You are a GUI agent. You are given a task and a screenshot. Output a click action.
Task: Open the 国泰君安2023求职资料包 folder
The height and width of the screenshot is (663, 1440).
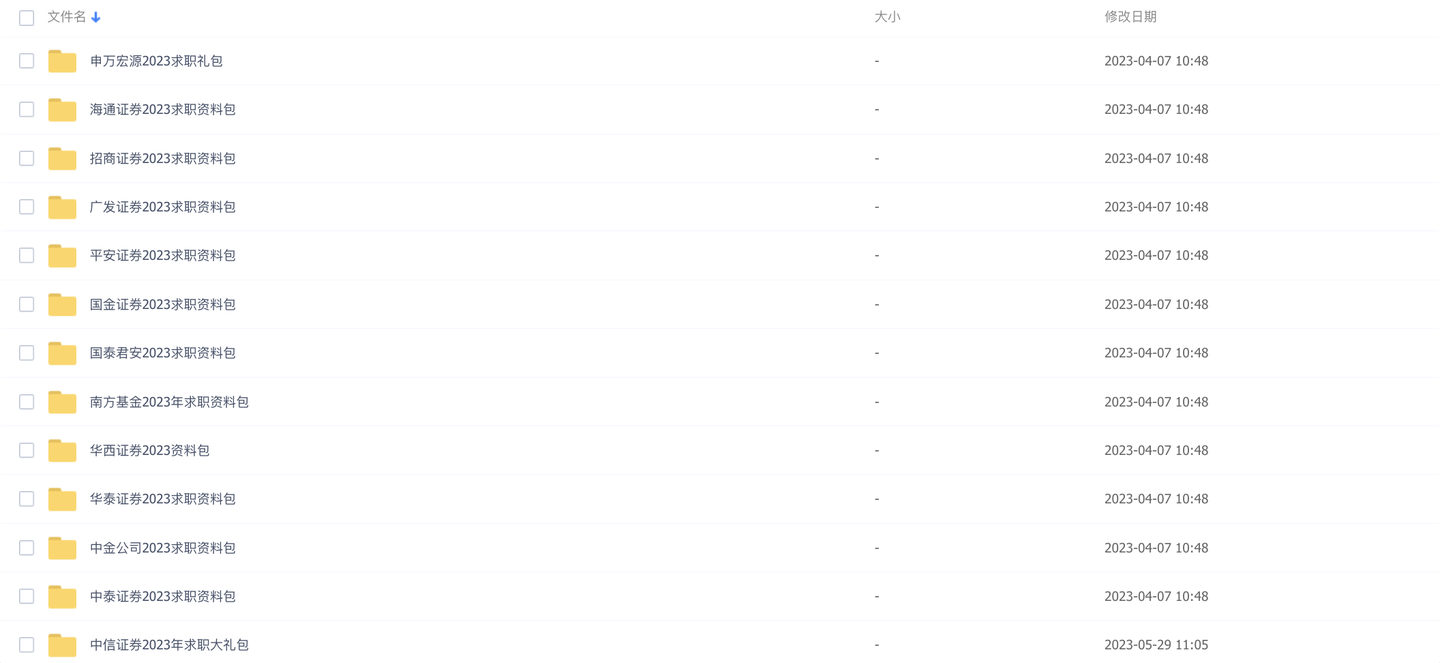click(x=162, y=353)
